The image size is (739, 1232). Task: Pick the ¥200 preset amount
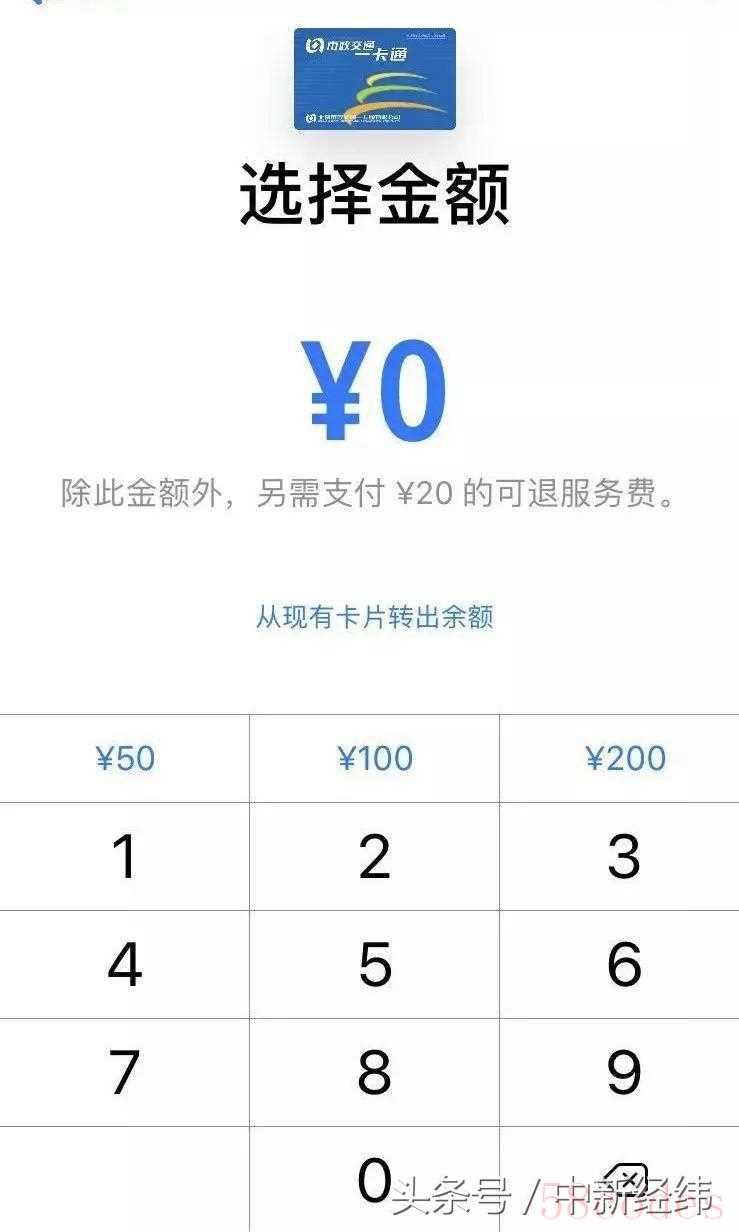(624, 758)
